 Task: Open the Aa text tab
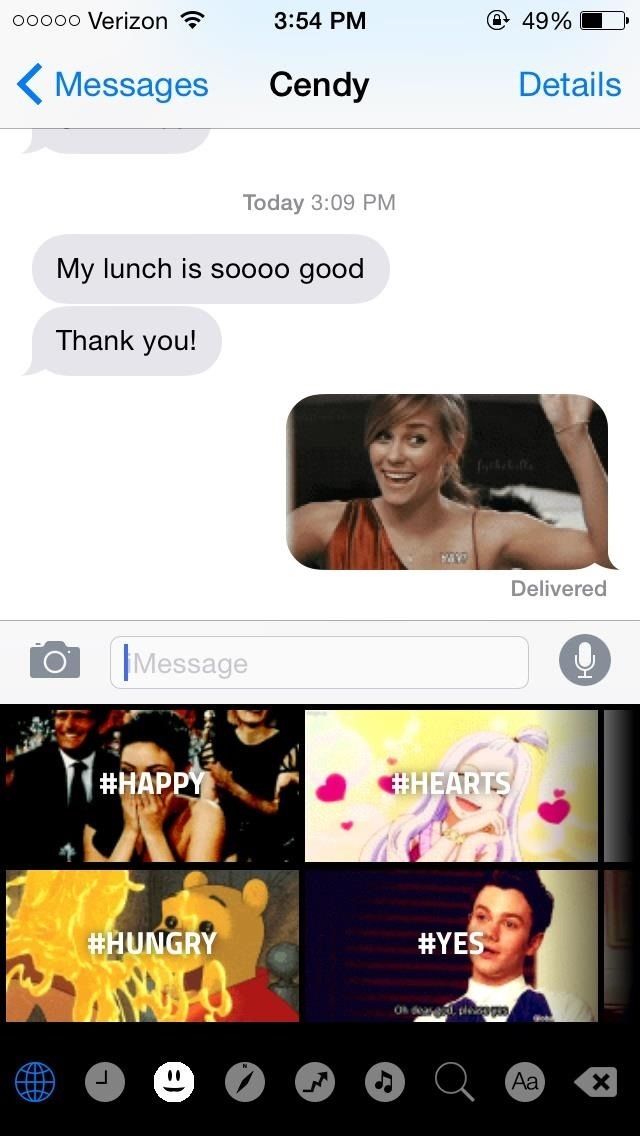click(x=525, y=1081)
